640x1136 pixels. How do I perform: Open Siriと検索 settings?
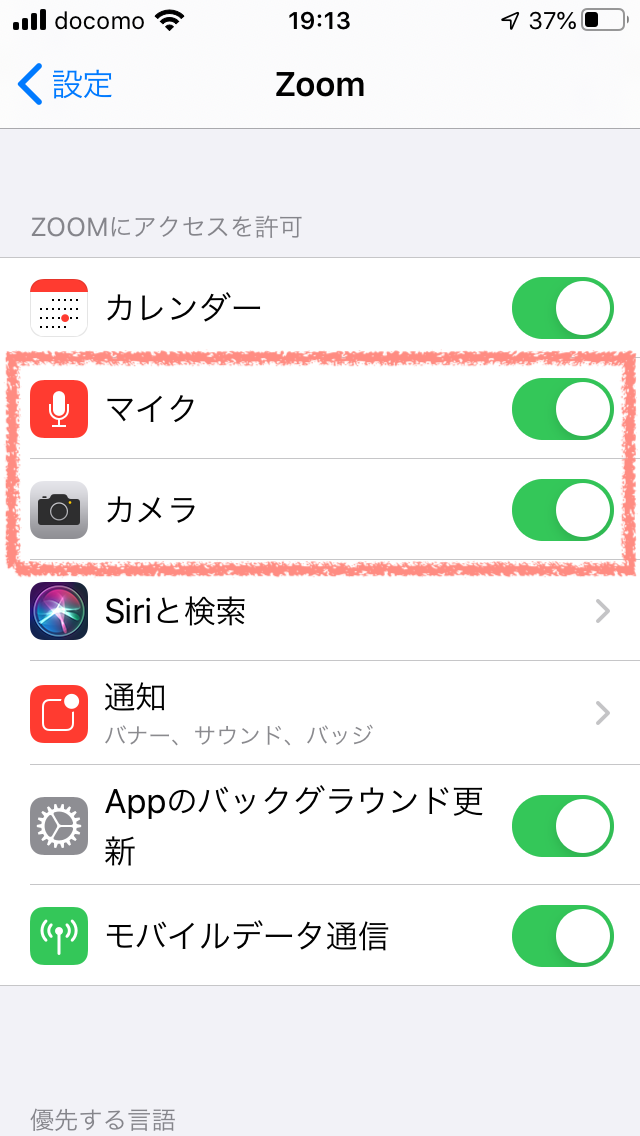tap(320, 611)
